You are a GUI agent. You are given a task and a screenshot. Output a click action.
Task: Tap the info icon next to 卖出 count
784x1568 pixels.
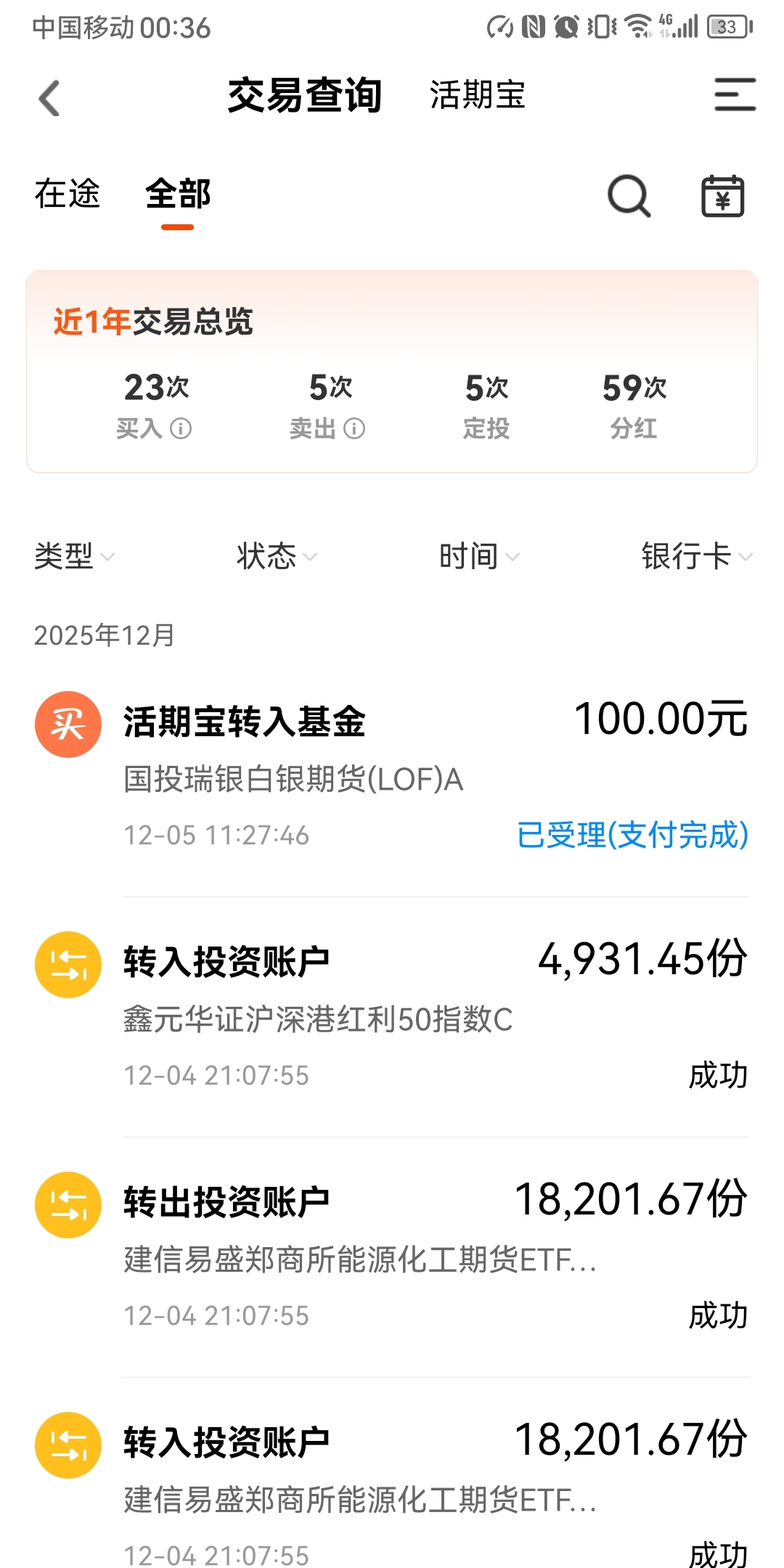coord(355,429)
